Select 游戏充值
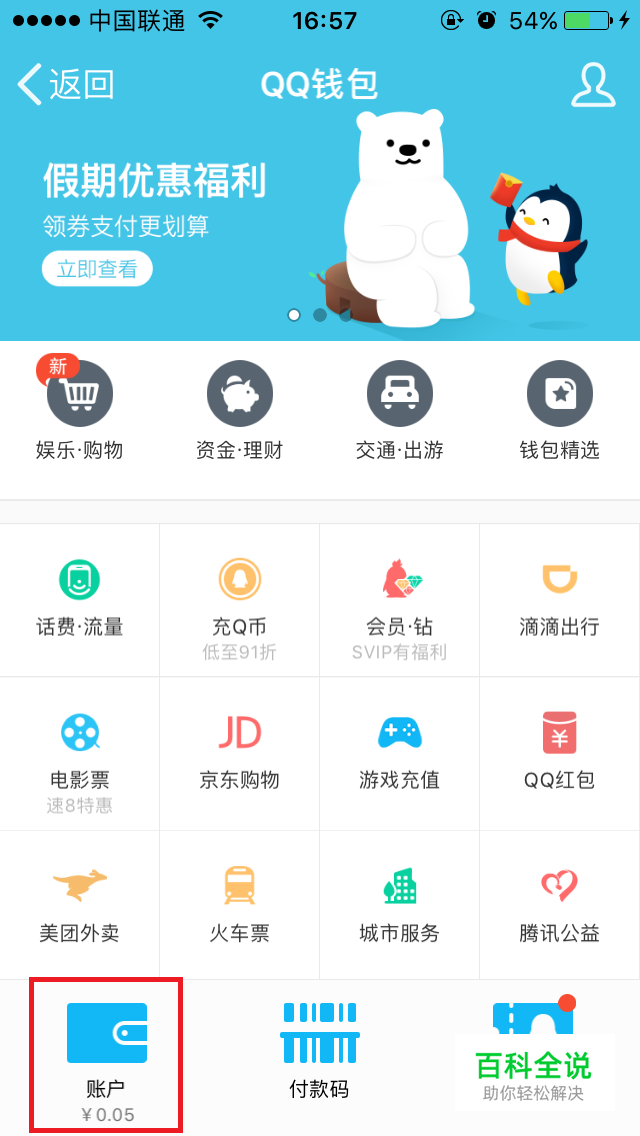 (x=399, y=753)
